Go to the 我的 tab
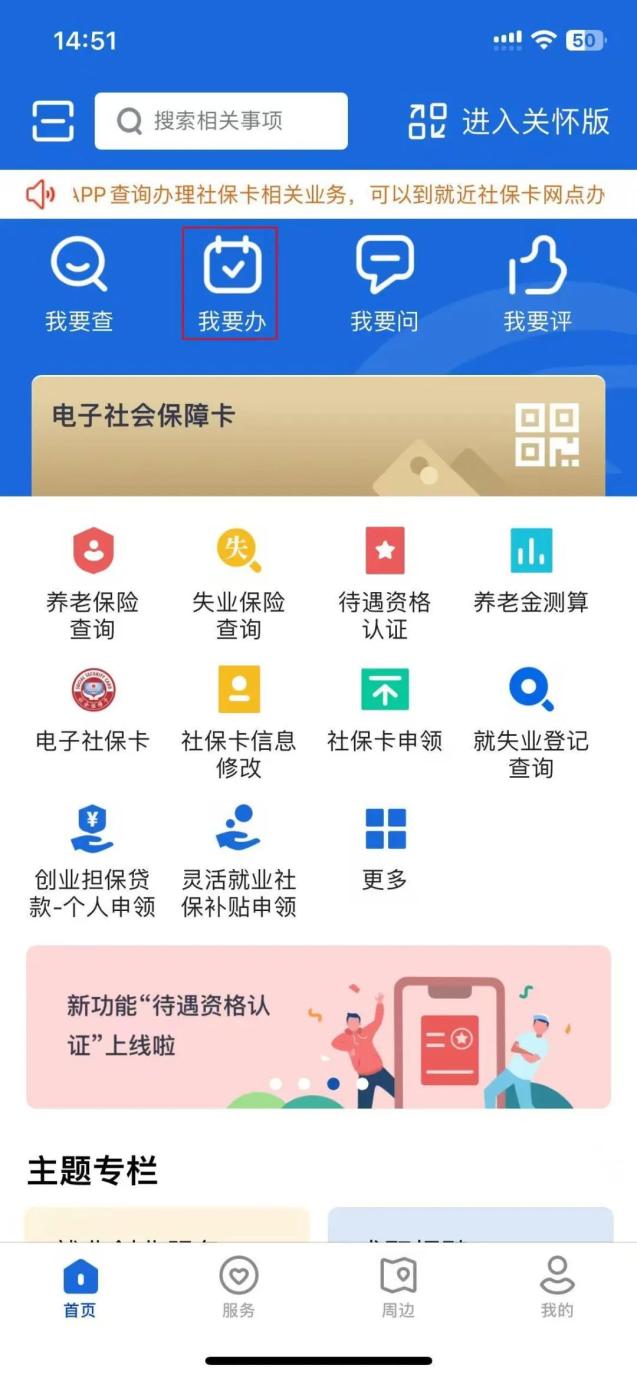This screenshot has height=1378, width=637. pyautogui.click(x=557, y=1287)
